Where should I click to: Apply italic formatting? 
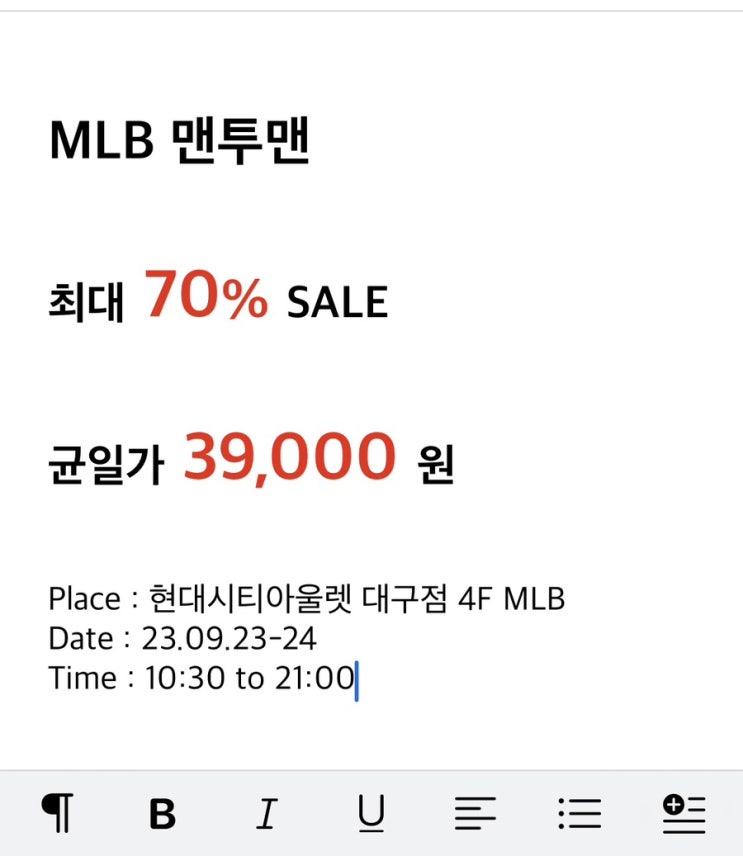[267, 814]
